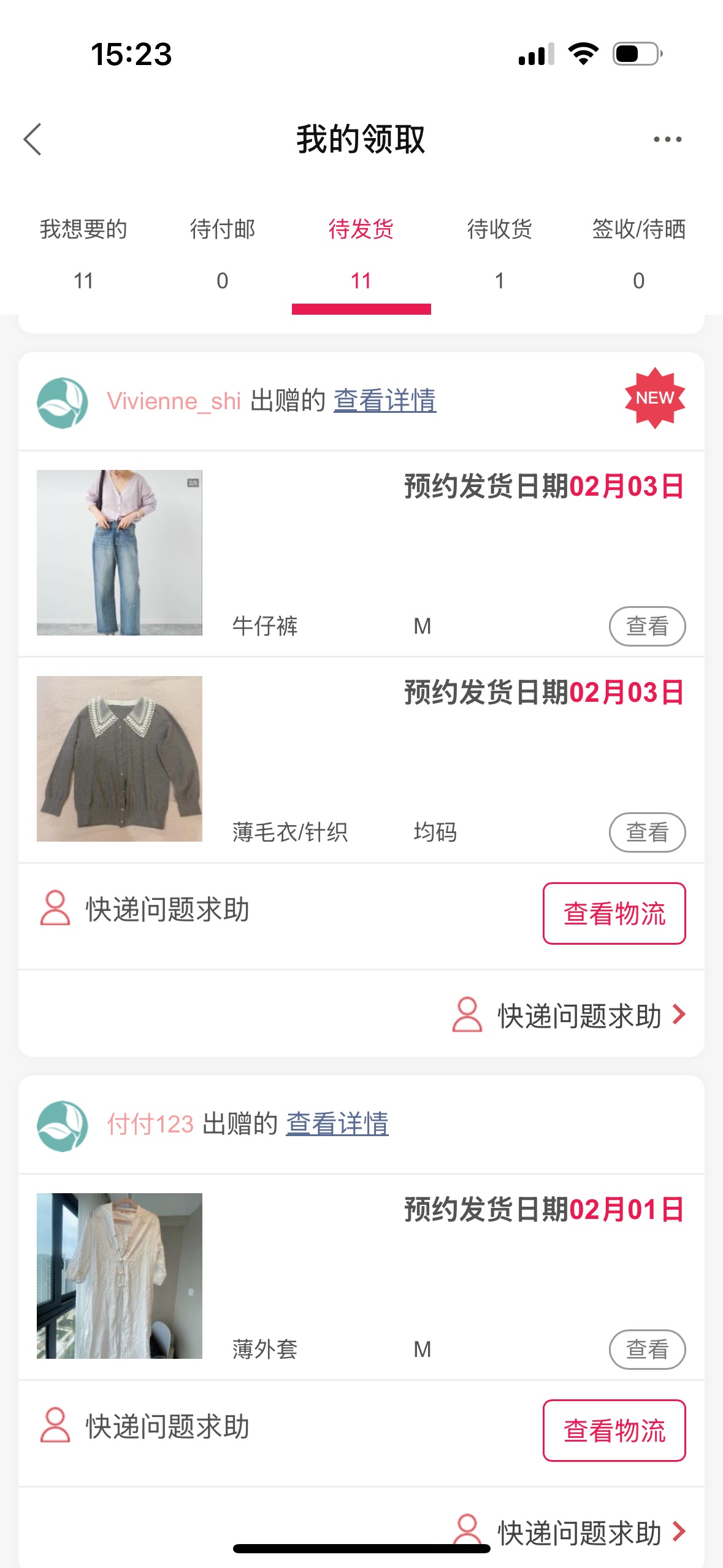Tap 查看 for the 薄毛衣/针织 item
This screenshot has height=1568, width=723.
(x=647, y=832)
